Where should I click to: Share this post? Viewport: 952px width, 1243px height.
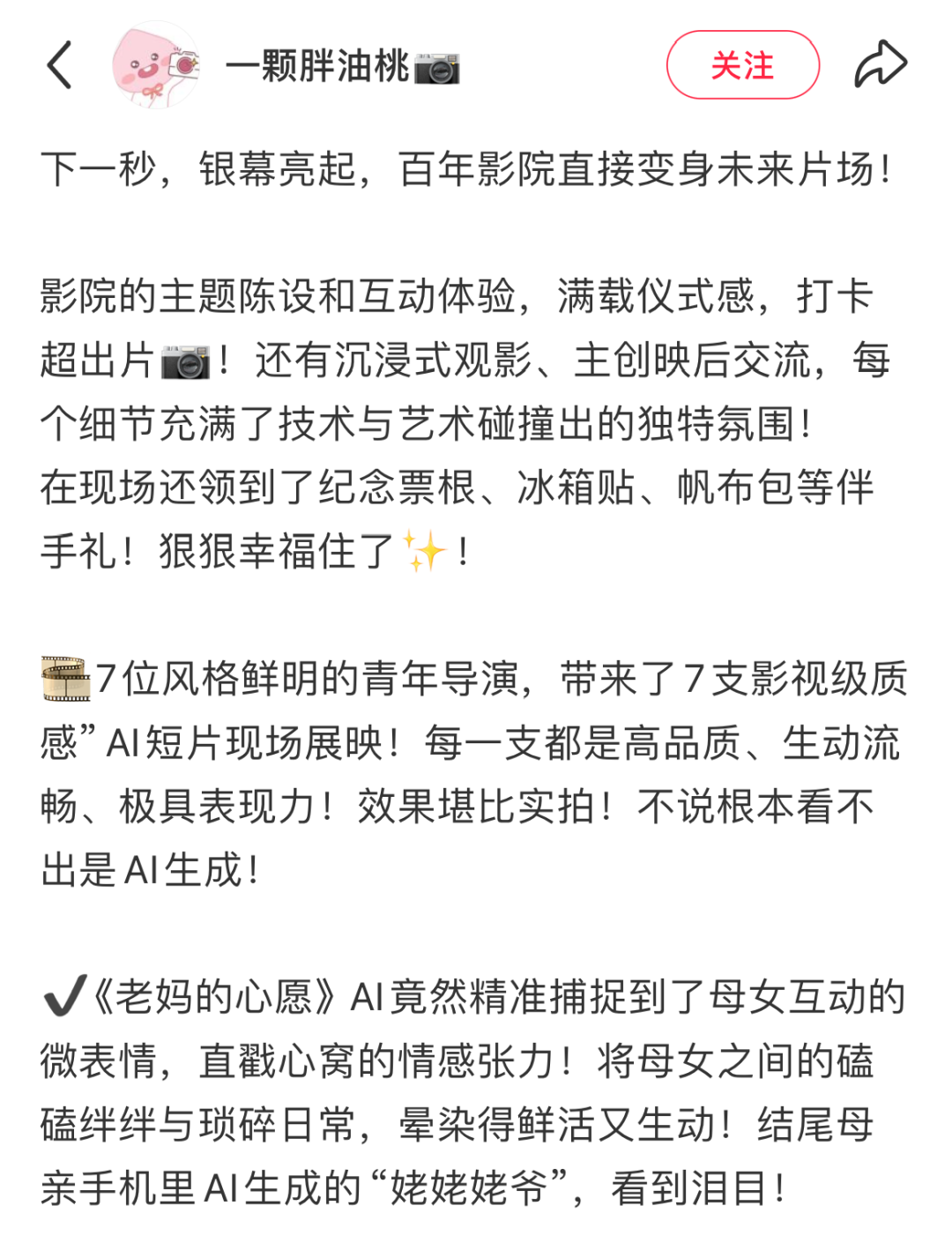coord(880,65)
